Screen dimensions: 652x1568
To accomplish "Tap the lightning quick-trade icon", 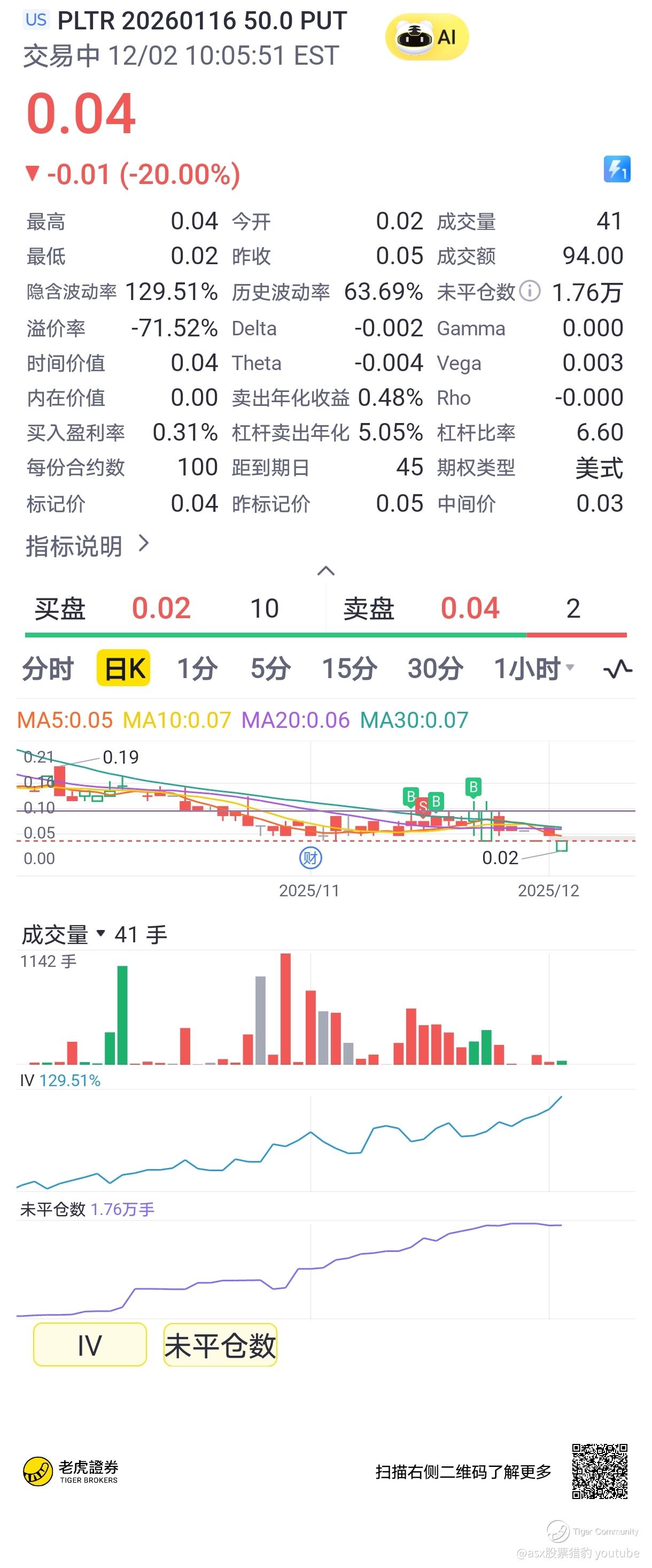I will point(616,169).
